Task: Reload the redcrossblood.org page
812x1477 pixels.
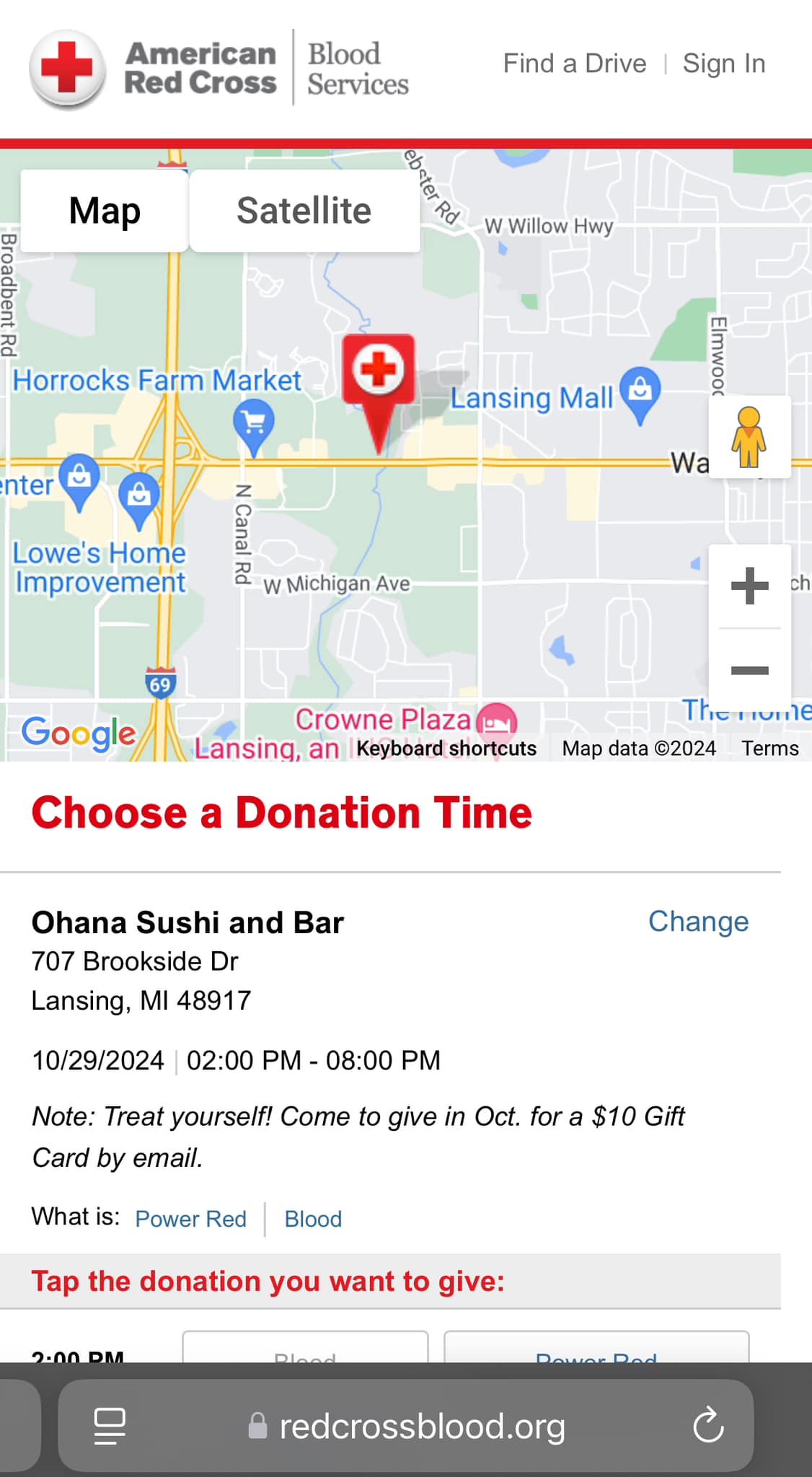Action: (x=708, y=1425)
